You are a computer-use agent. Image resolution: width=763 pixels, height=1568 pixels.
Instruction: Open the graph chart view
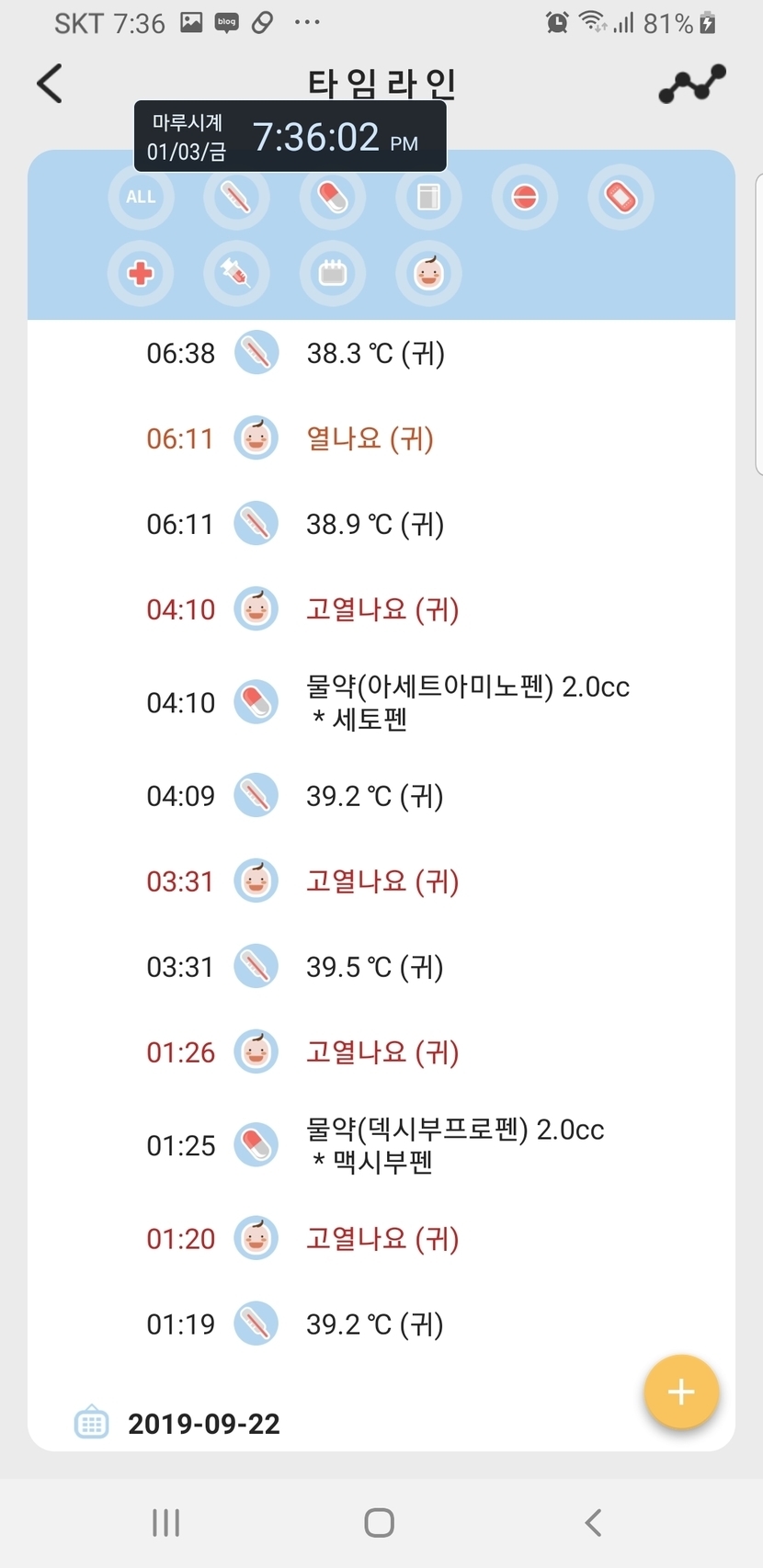coord(692,84)
